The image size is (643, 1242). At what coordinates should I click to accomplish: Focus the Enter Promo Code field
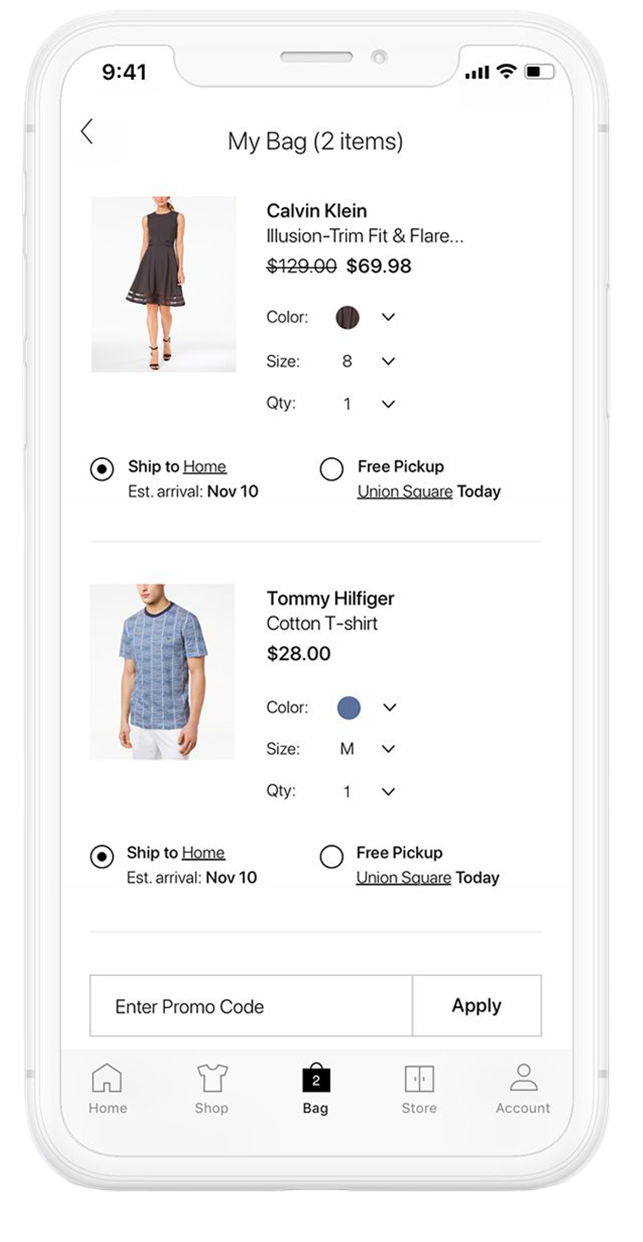[251, 1006]
